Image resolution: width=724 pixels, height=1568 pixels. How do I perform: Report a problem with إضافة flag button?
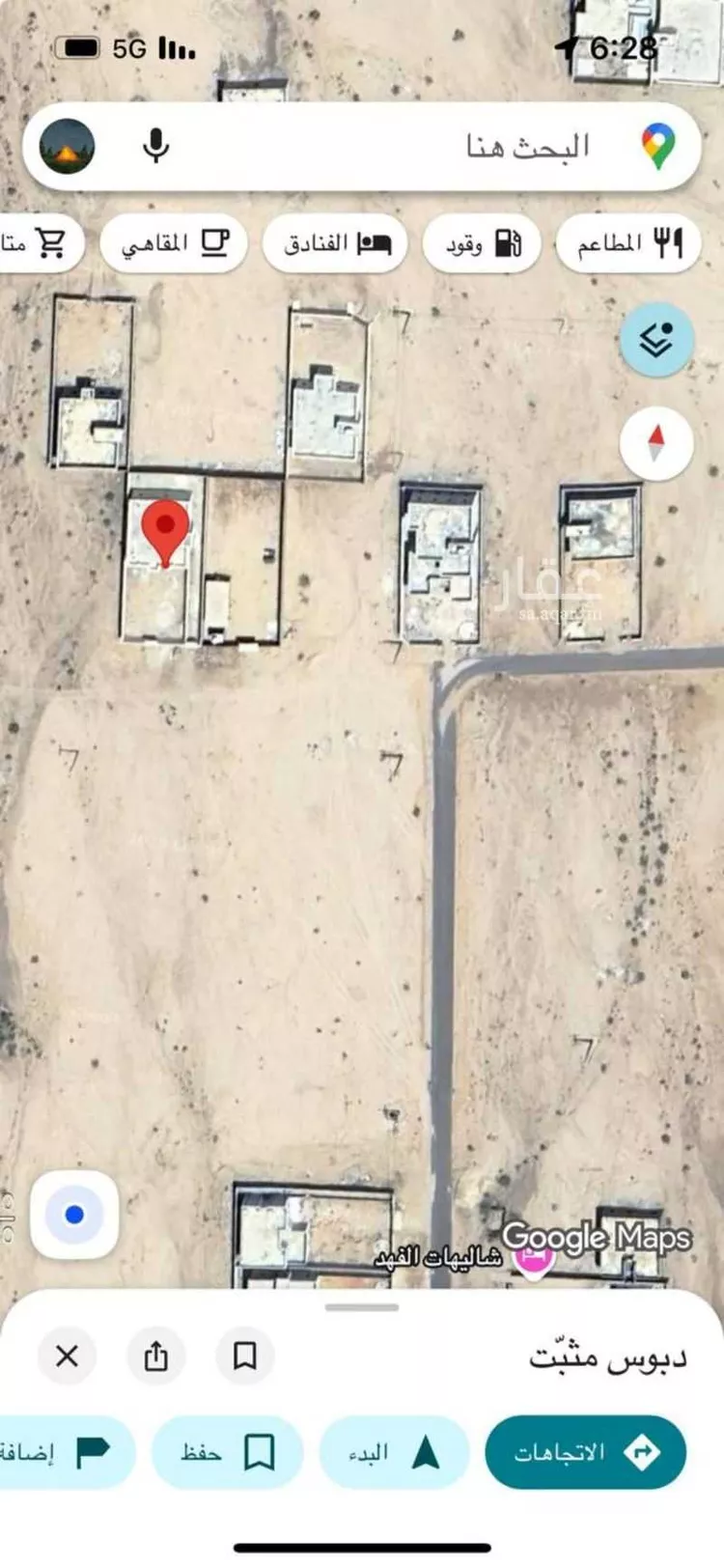pos(60,1452)
